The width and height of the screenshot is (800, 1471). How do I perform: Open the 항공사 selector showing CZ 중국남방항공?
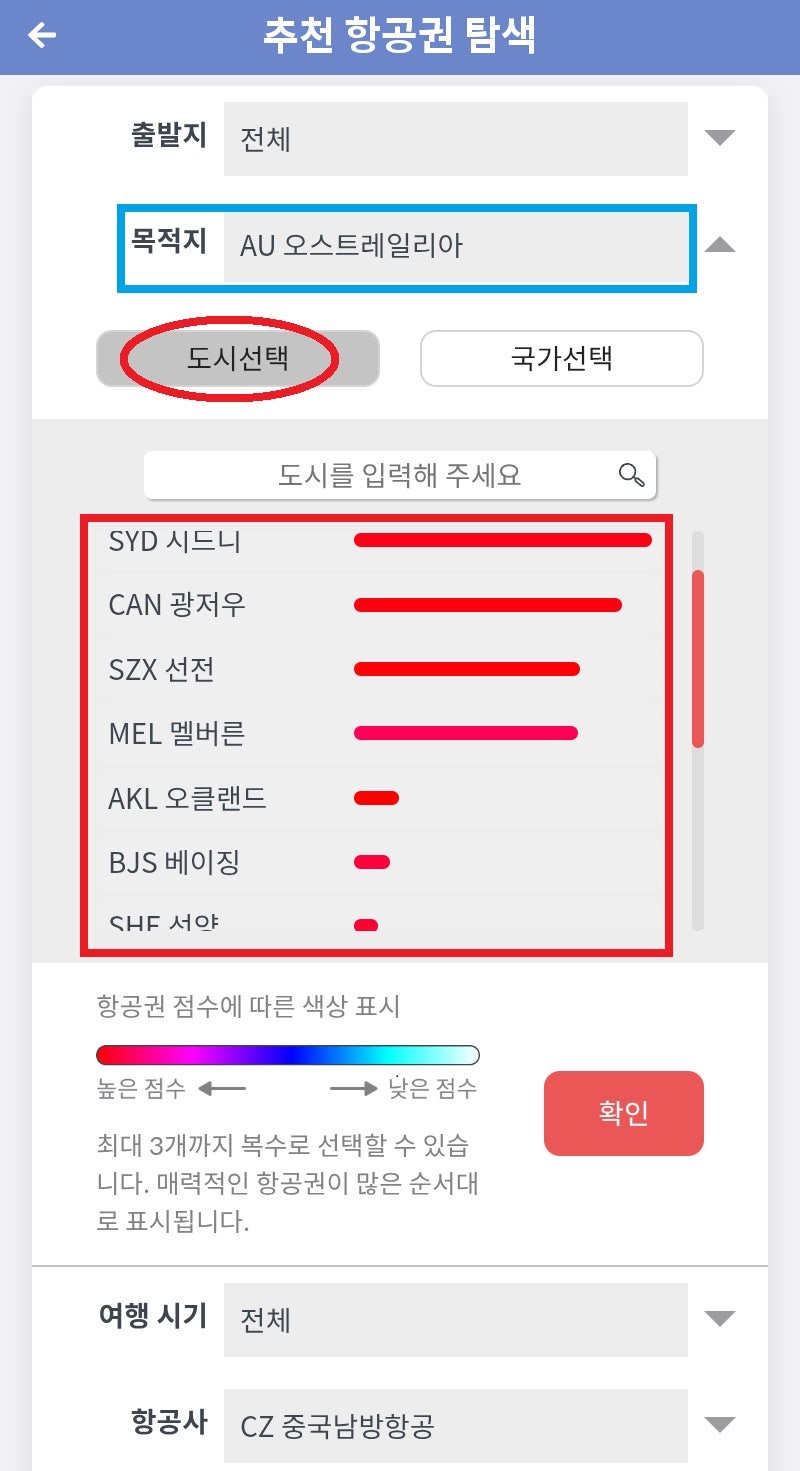pos(455,1425)
